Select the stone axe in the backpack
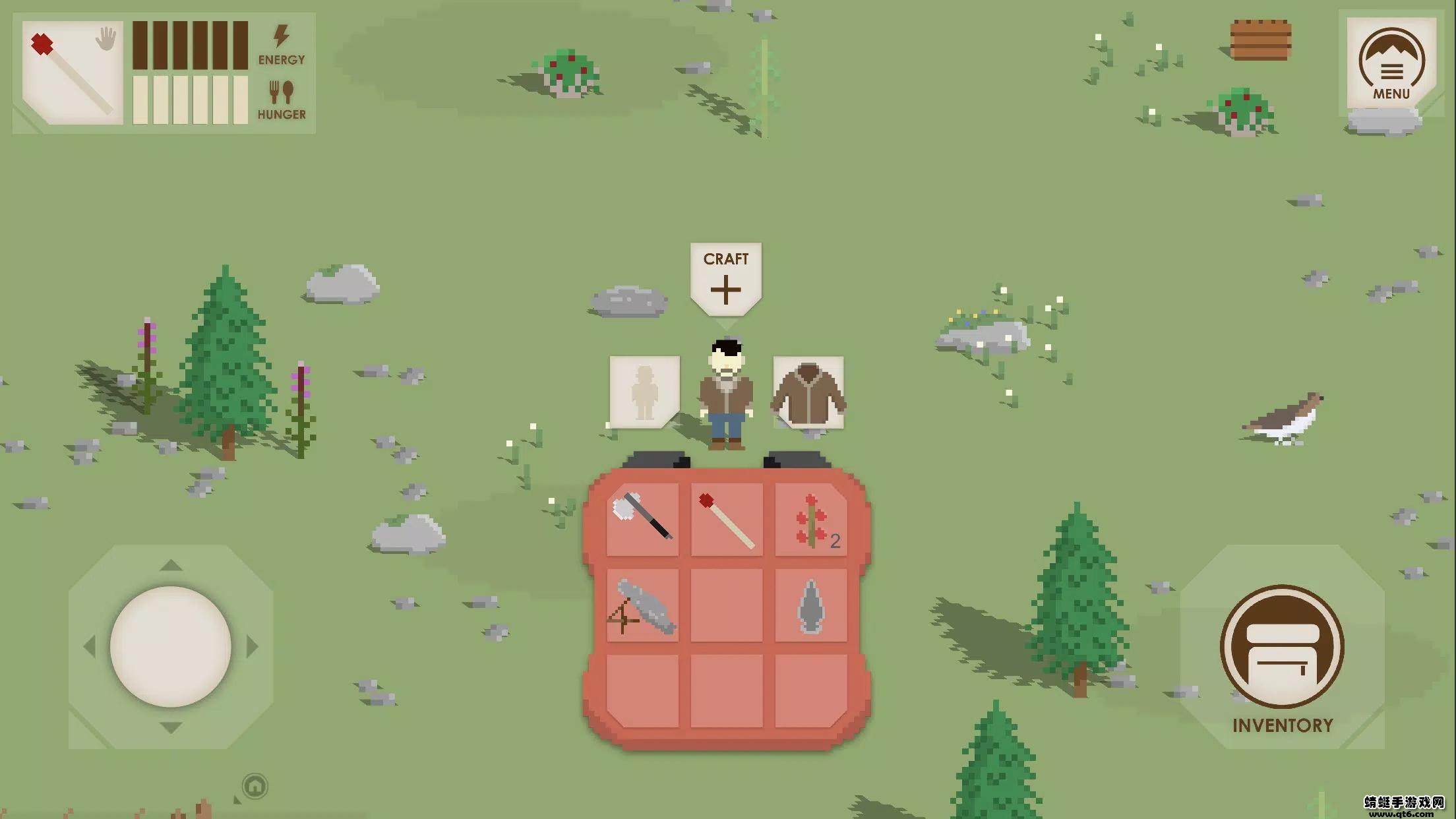This screenshot has width=1456, height=819. [x=642, y=518]
